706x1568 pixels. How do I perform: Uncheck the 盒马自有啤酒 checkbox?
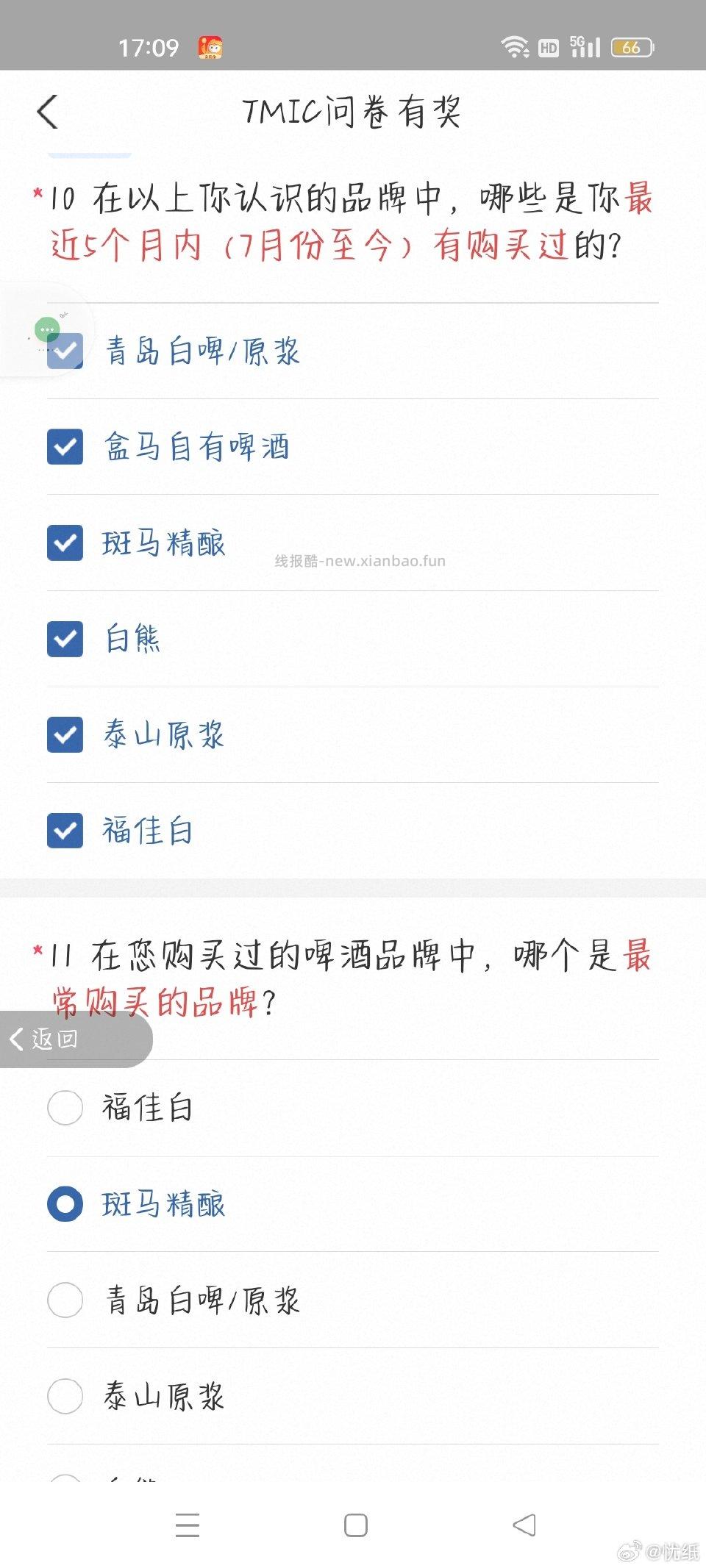[x=65, y=448]
